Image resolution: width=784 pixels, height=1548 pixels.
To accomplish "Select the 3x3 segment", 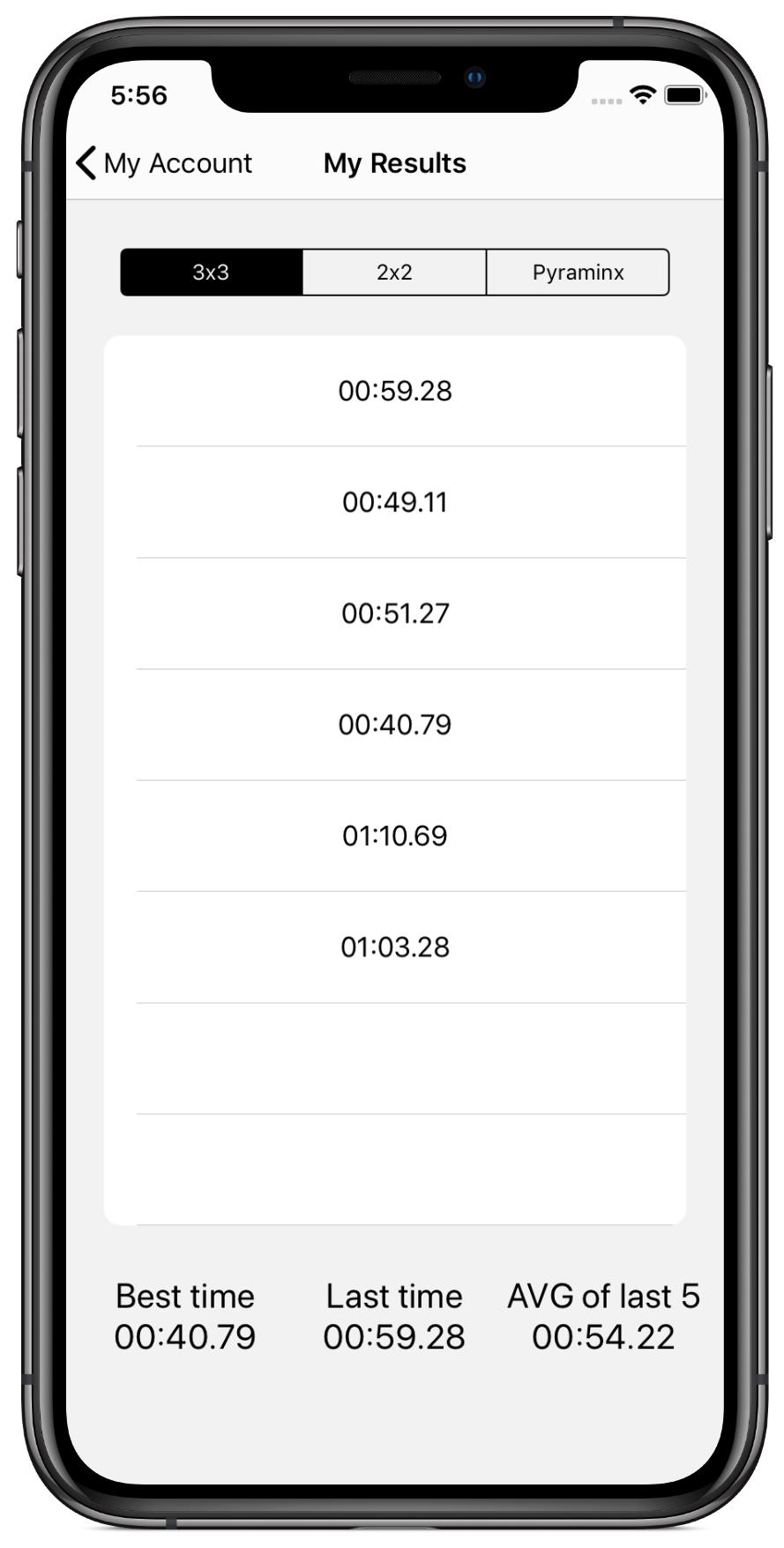I will pos(212,272).
